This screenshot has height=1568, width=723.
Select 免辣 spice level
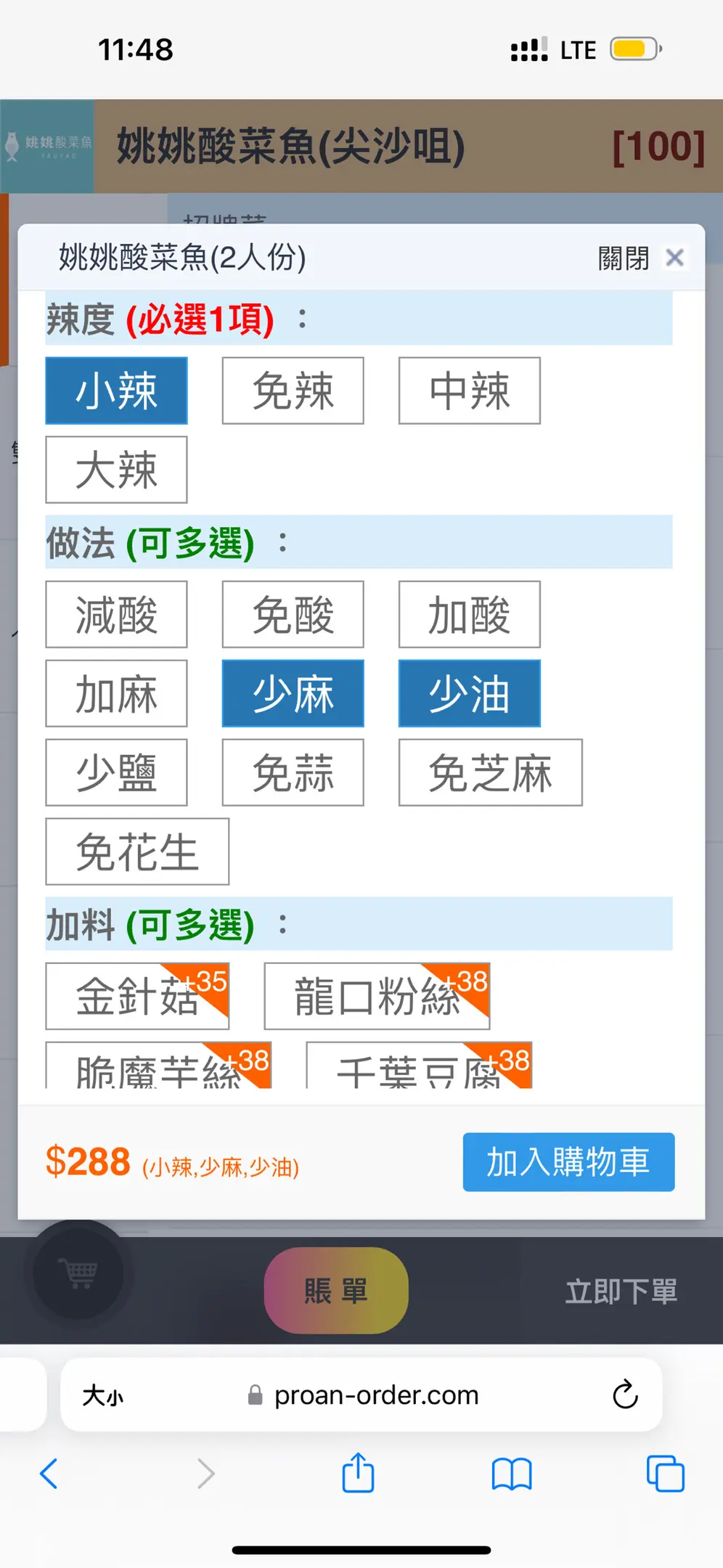pyautogui.click(x=293, y=391)
